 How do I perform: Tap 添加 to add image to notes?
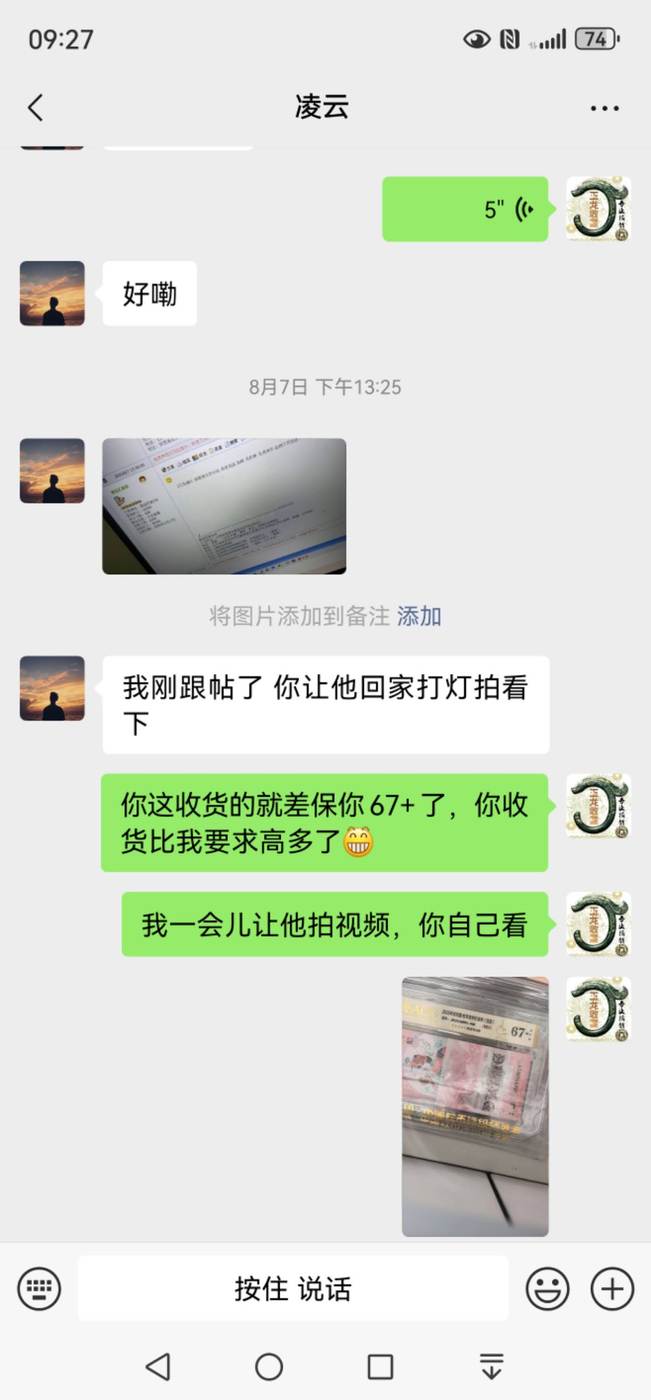pyautogui.click(x=419, y=616)
